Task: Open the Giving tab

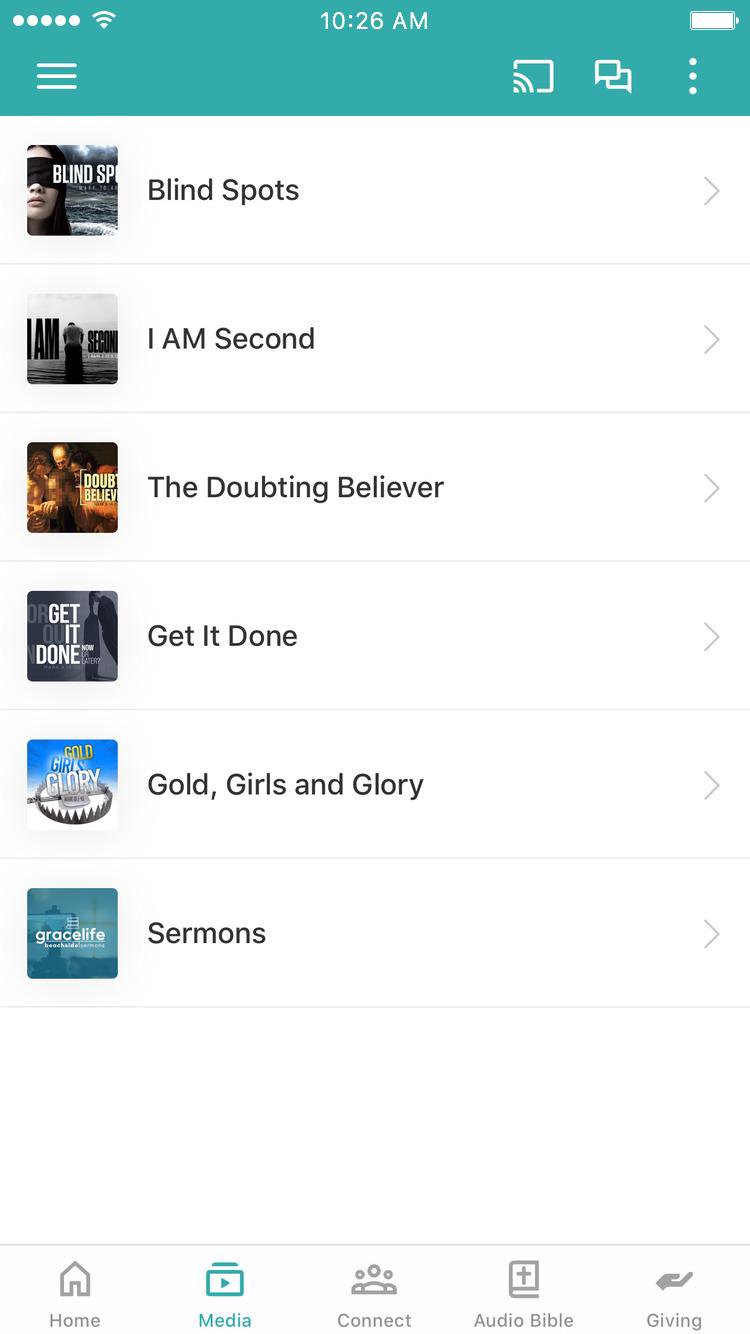Action: (674, 1293)
